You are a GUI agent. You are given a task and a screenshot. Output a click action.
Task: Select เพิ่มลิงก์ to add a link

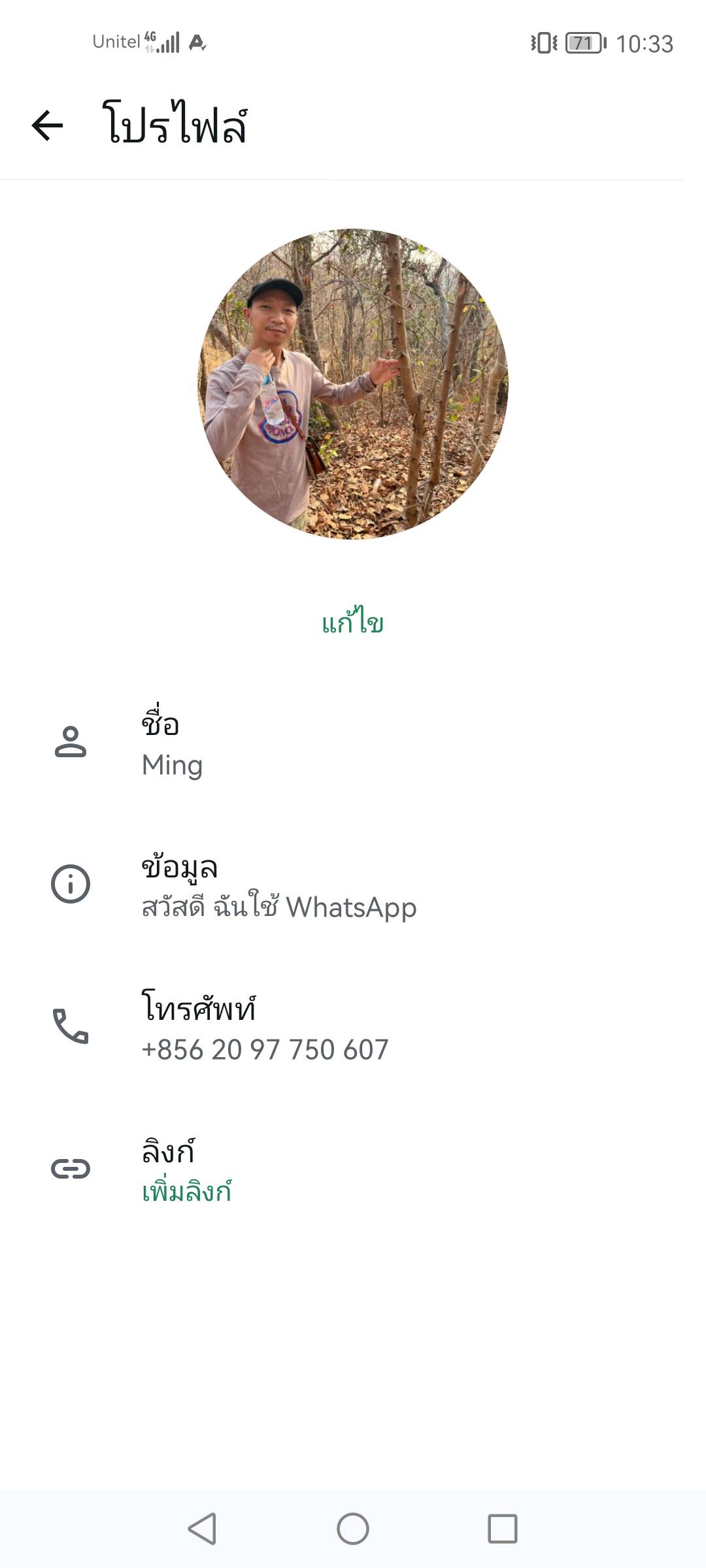[187, 1192]
